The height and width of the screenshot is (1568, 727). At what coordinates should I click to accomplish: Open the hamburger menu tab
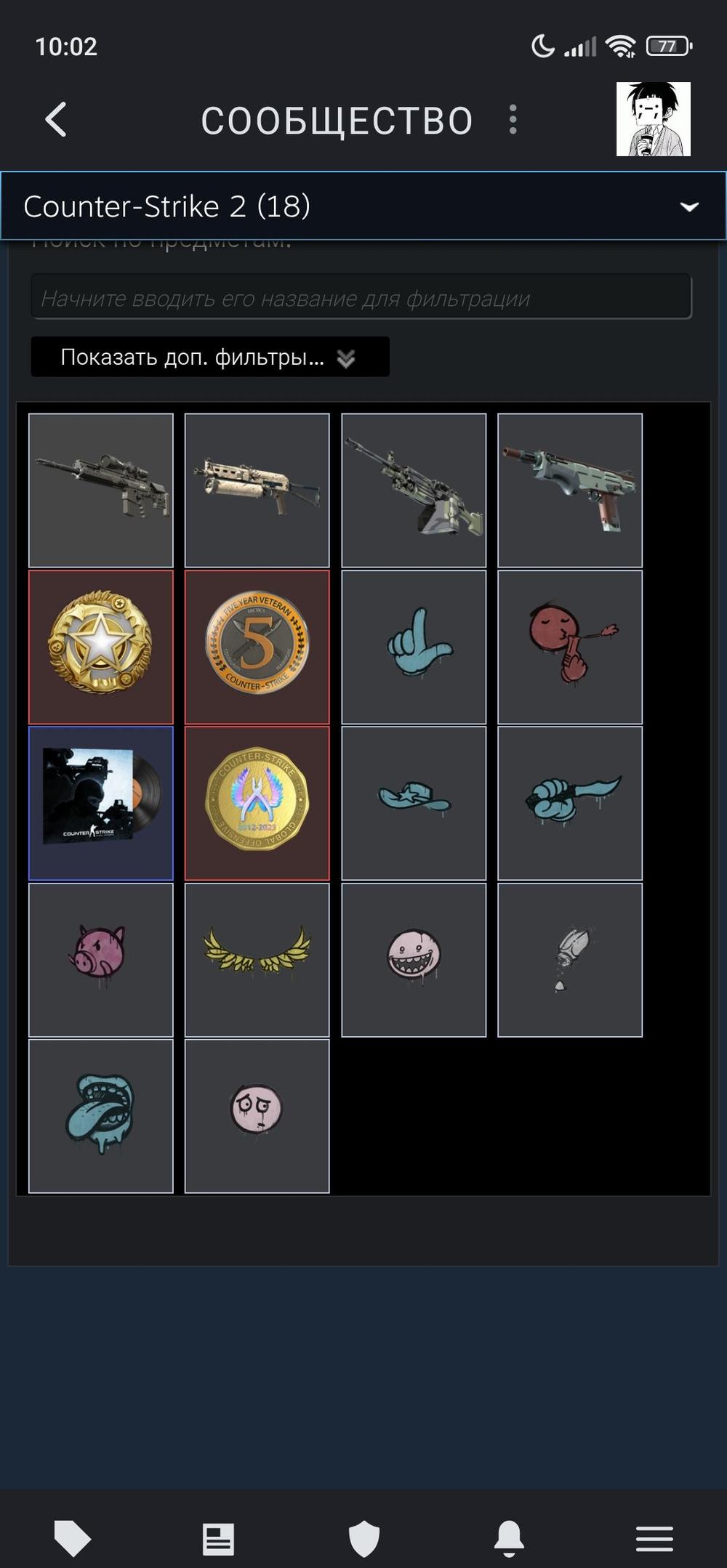tap(654, 1538)
